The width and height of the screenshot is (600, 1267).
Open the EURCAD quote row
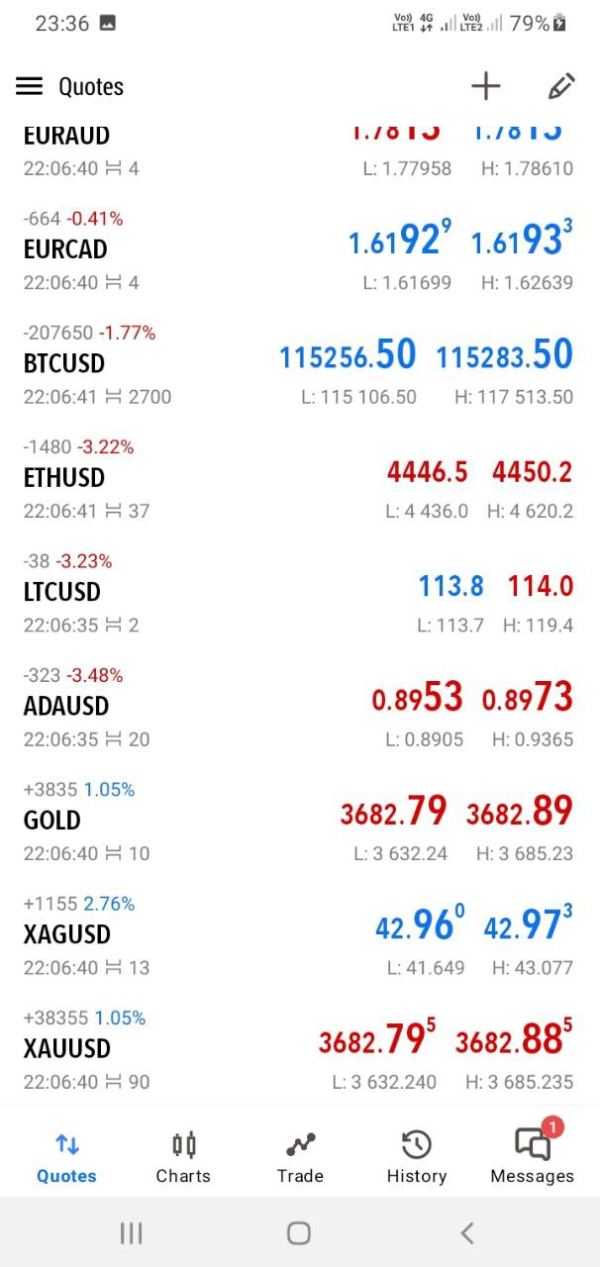click(x=300, y=250)
